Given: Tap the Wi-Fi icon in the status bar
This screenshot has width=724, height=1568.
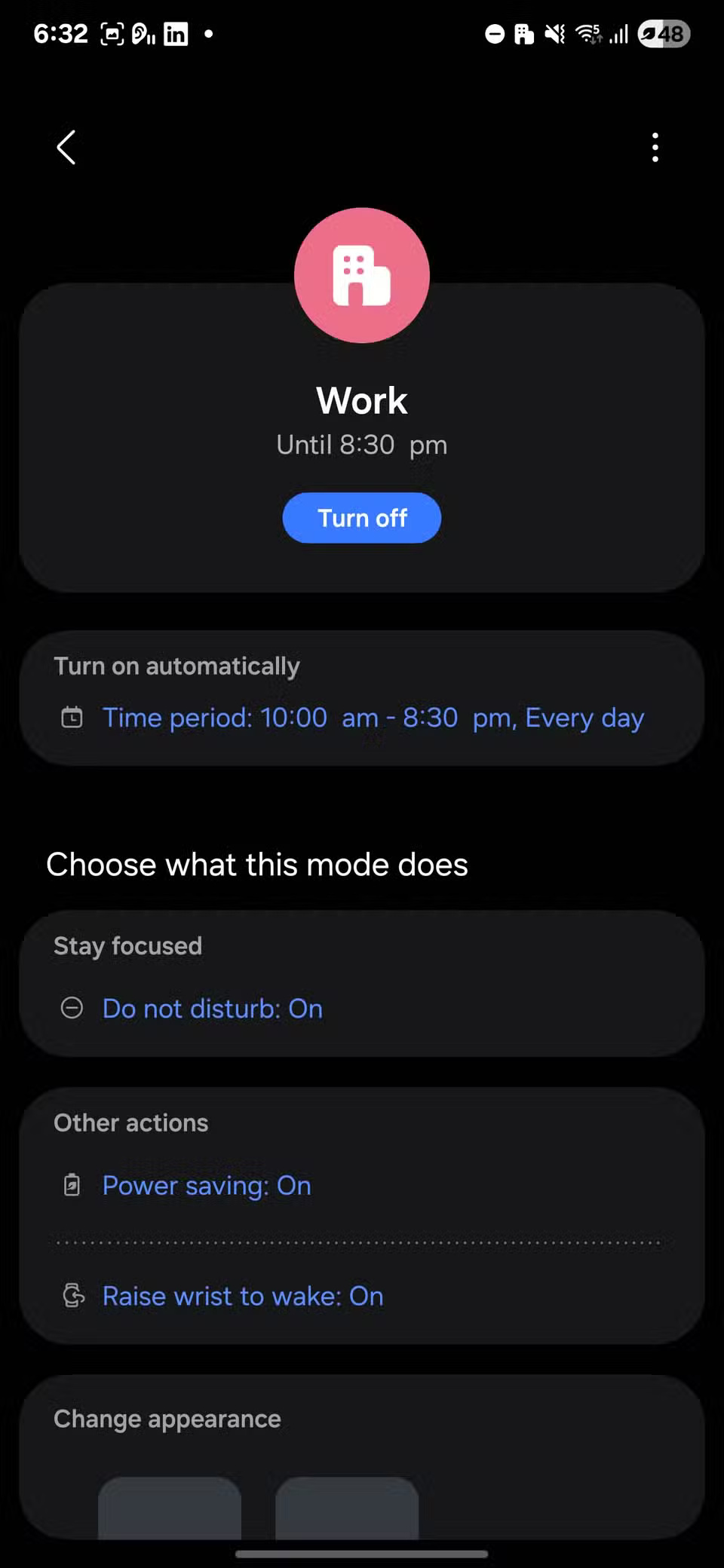Looking at the screenshot, I should tap(587, 34).
